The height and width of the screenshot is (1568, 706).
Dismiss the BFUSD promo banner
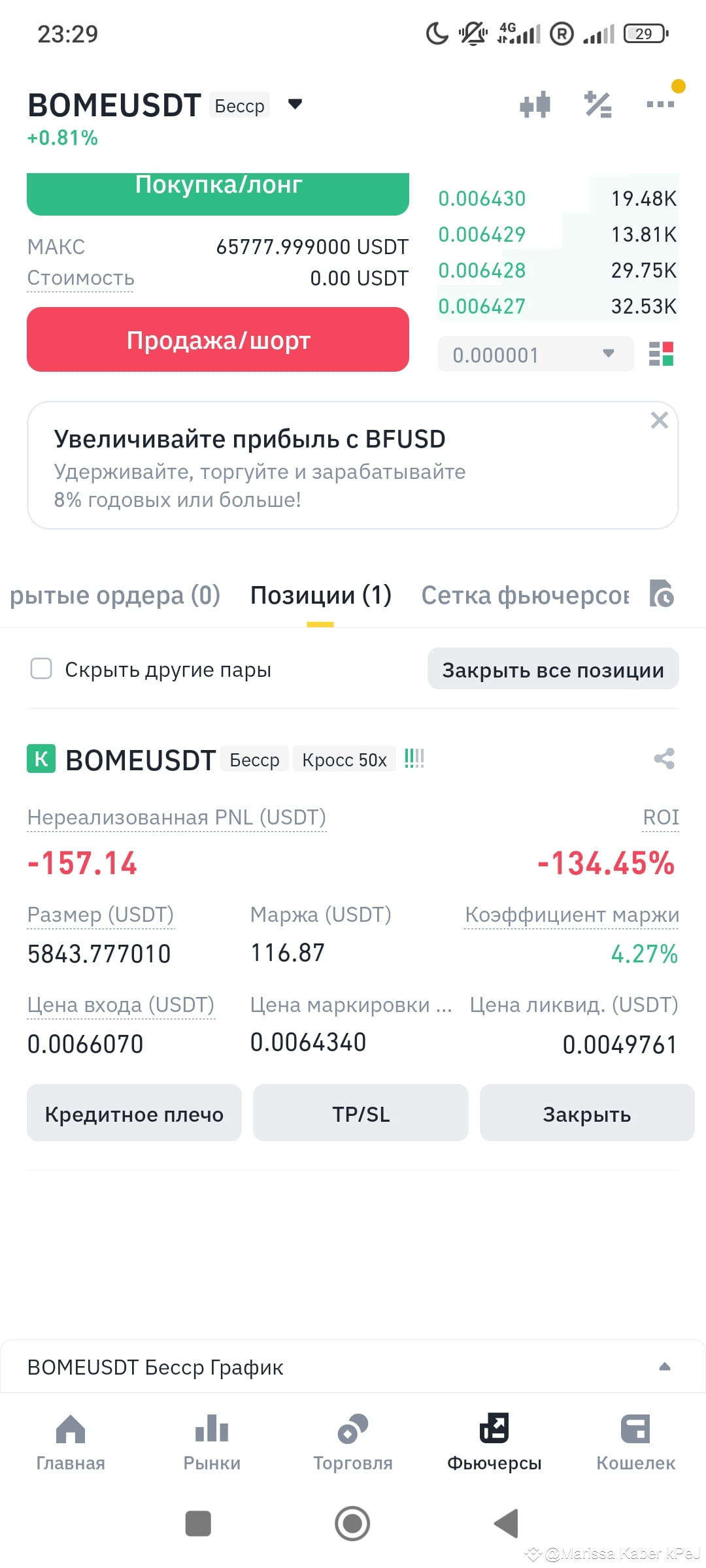[660, 421]
